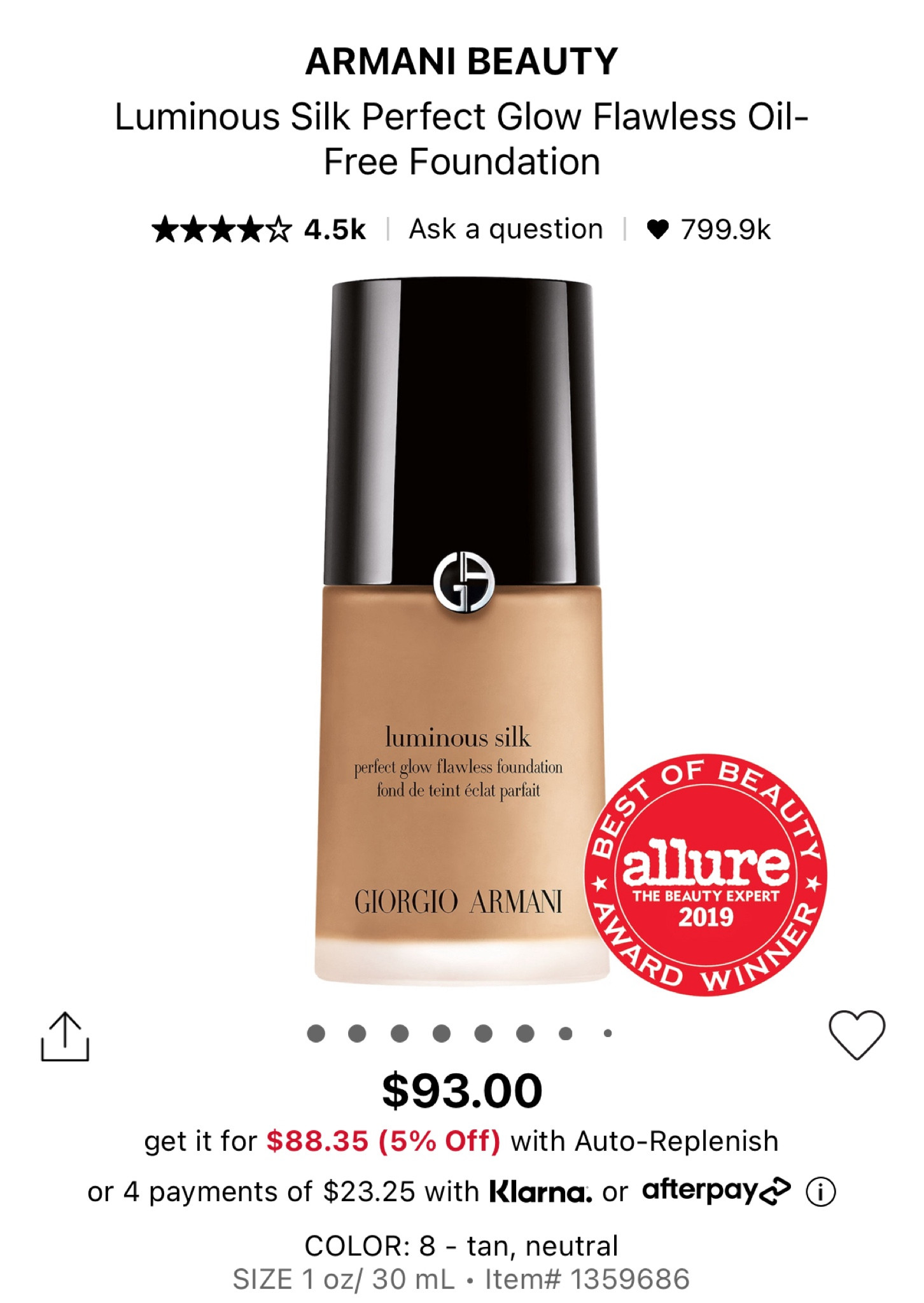Open the 4.5k star ratings and reviews
The image size is (924, 1303).
coord(258,230)
